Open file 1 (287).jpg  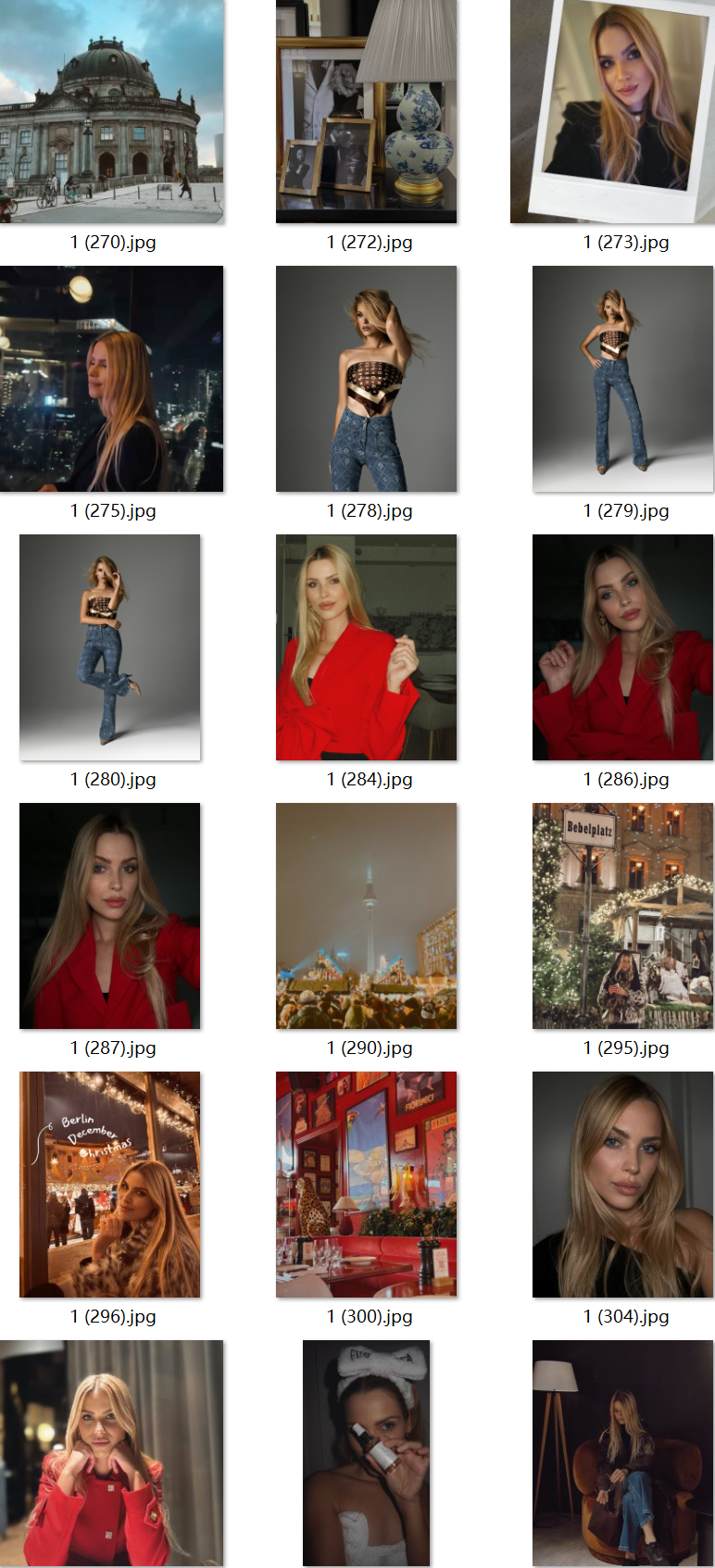[x=109, y=915]
